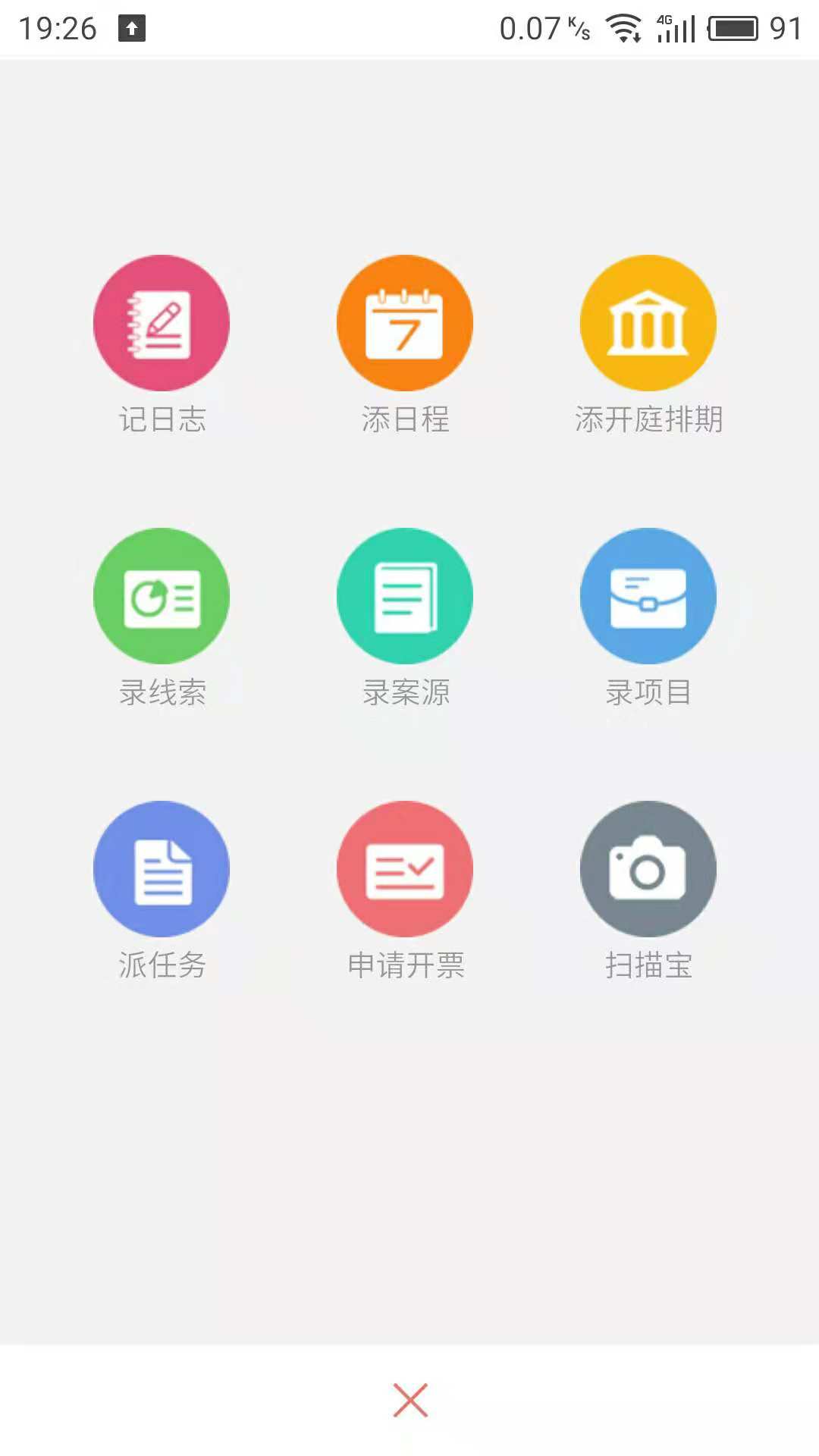Tap 添日程 to add a schedule
This screenshot has width=819, height=1456.
point(405,323)
